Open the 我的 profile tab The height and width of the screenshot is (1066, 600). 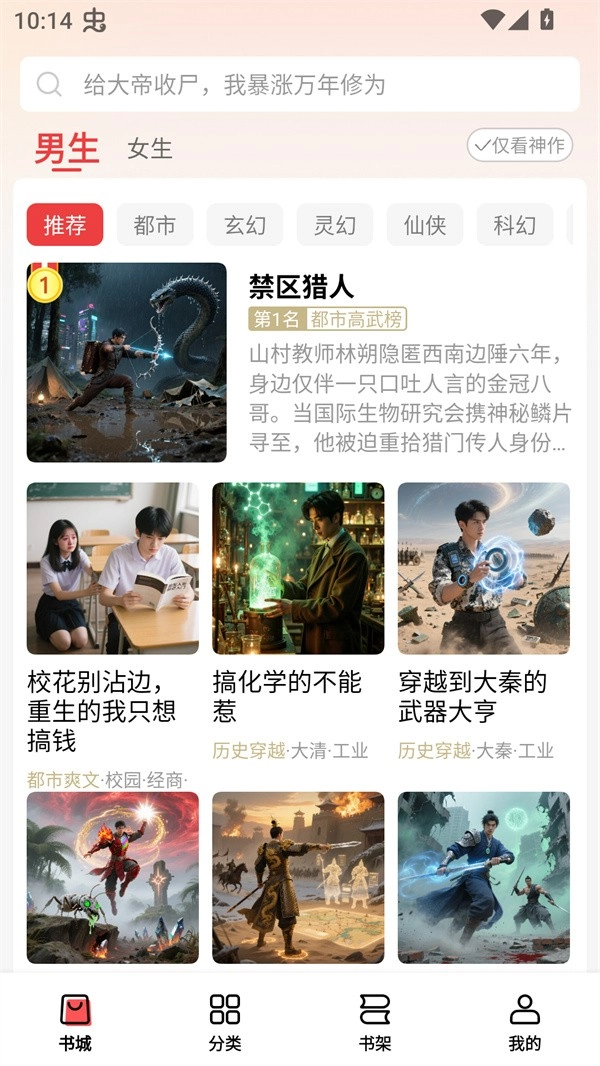525,1021
